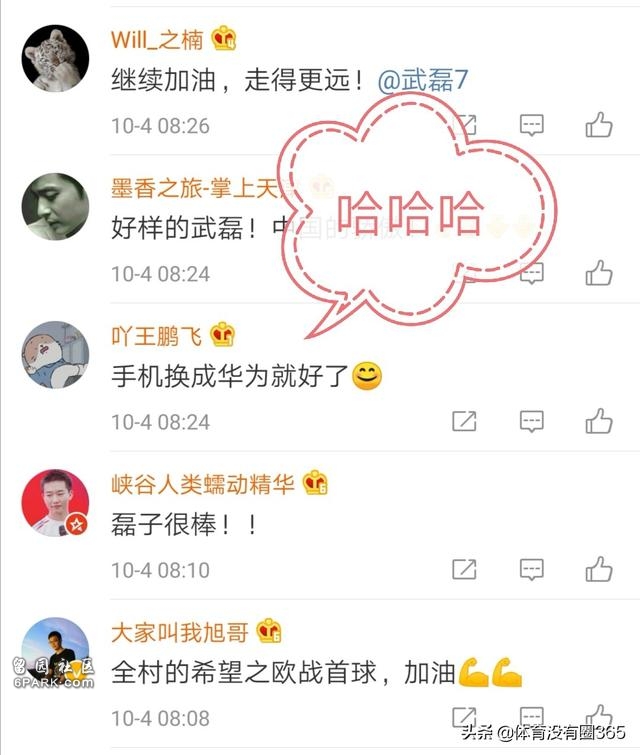
Task: Like Will_之楠's comment
Action: click(x=598, y=125)
